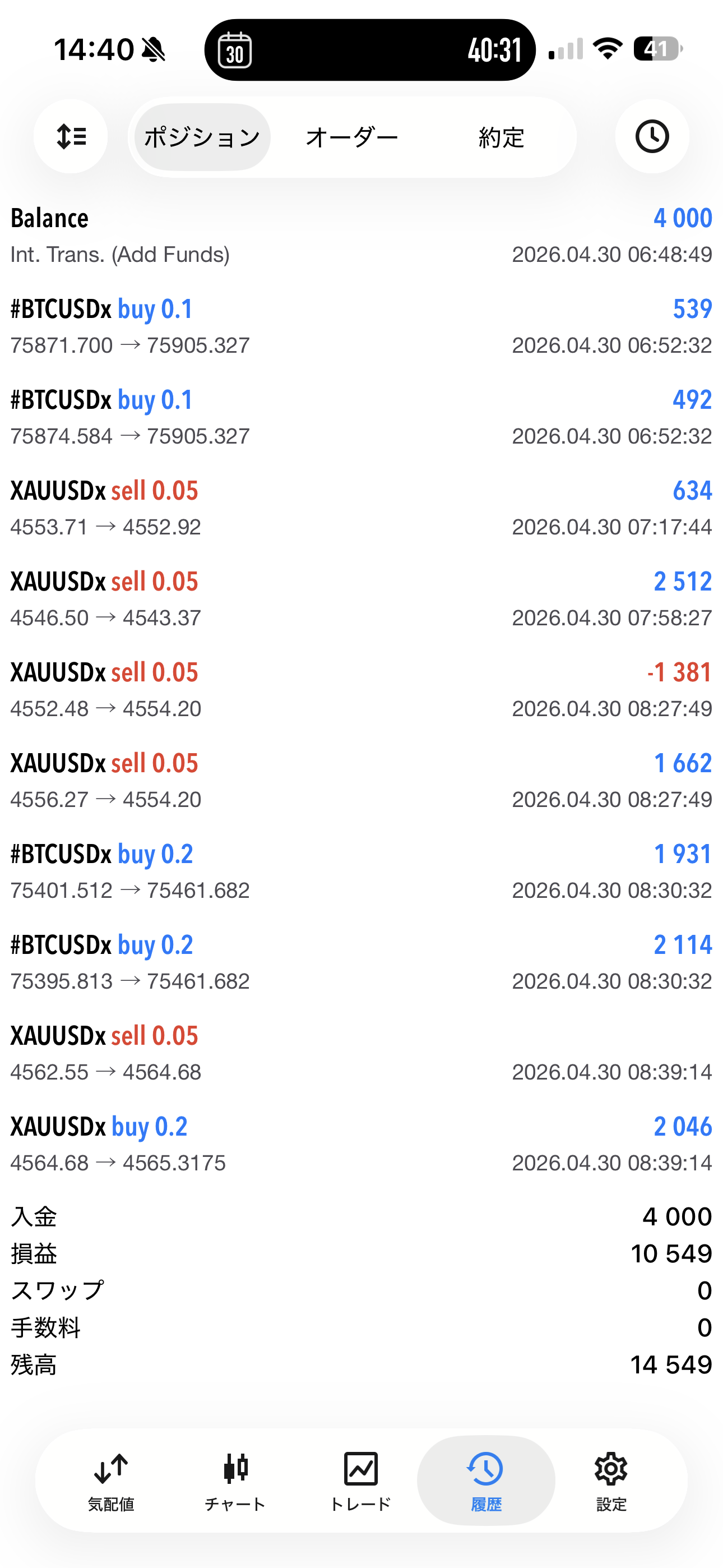Expand the BTCUSDx buy 0.1 trade with profit 492

click(361, 418)
